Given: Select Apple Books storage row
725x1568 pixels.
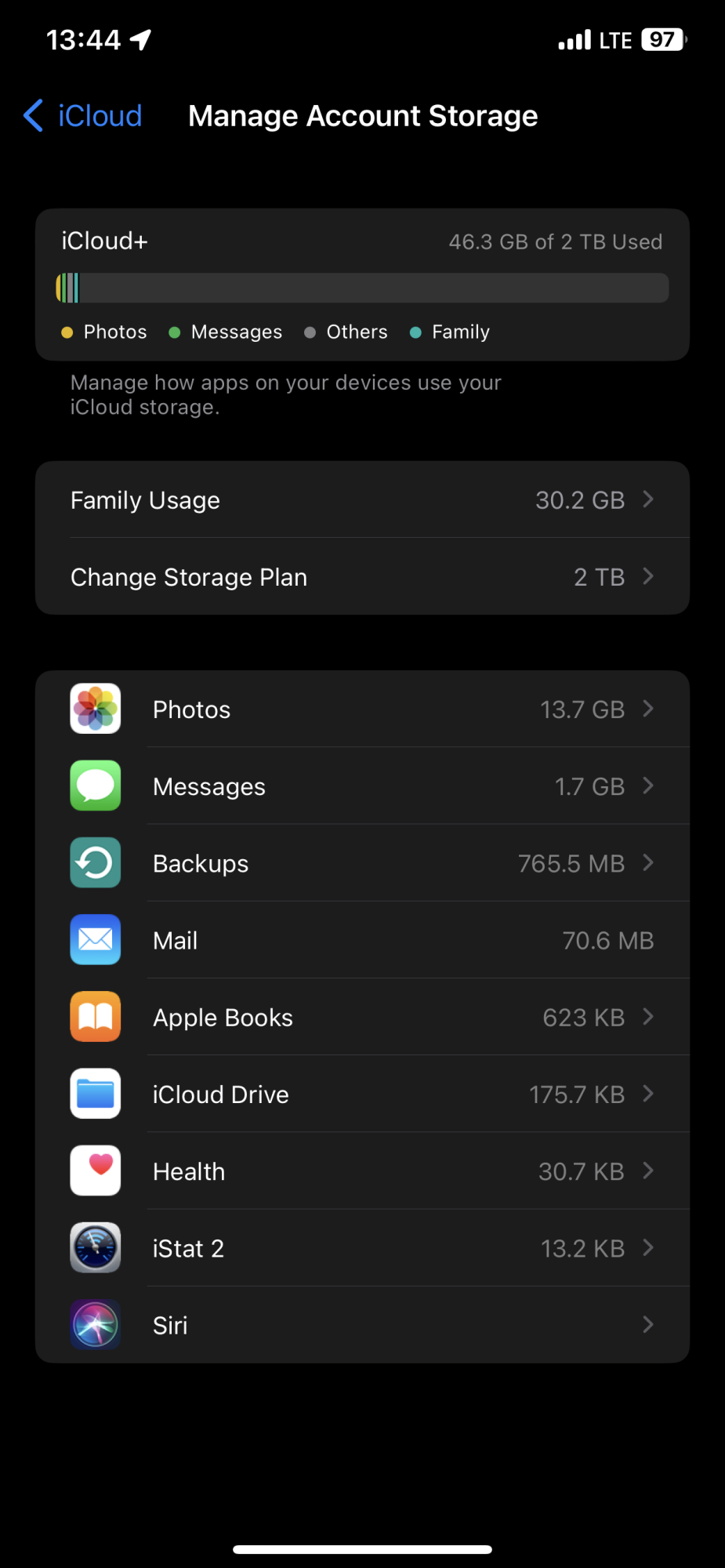Looking at the screenshot, I should point(362,1018).
